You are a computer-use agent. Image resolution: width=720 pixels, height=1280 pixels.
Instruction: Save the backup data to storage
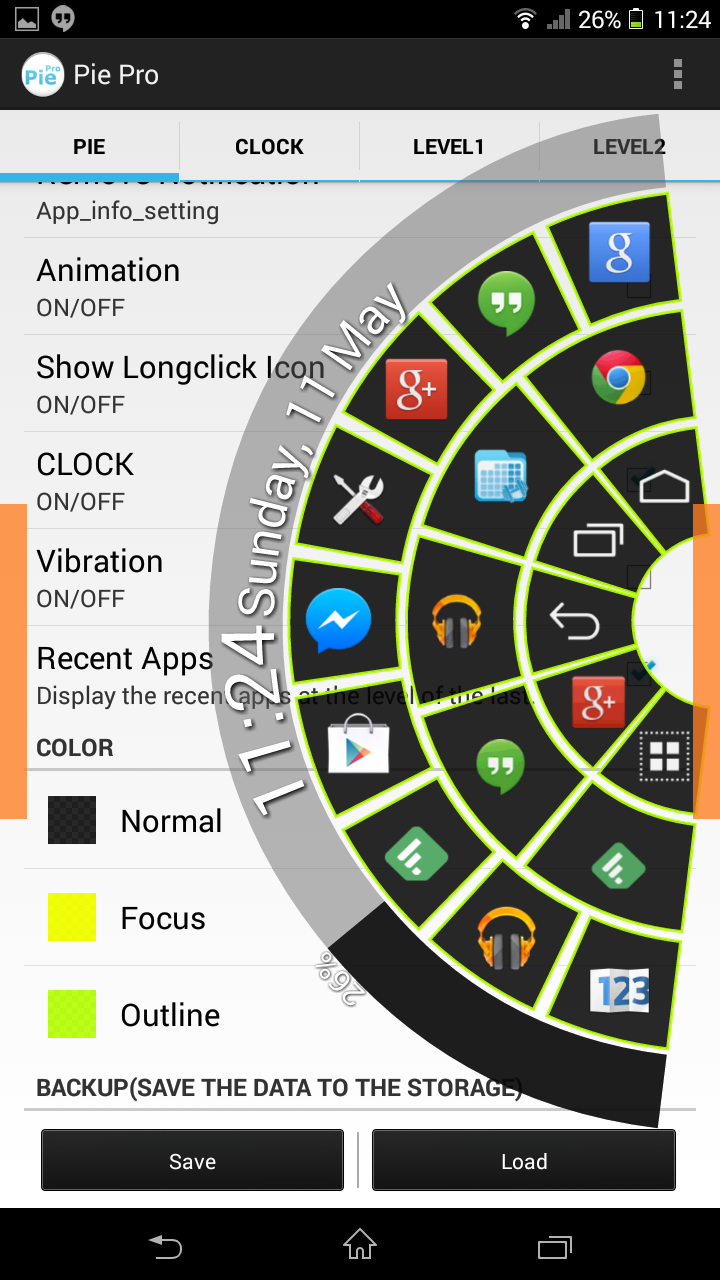pyautogui.click(x=192, y=1161)
